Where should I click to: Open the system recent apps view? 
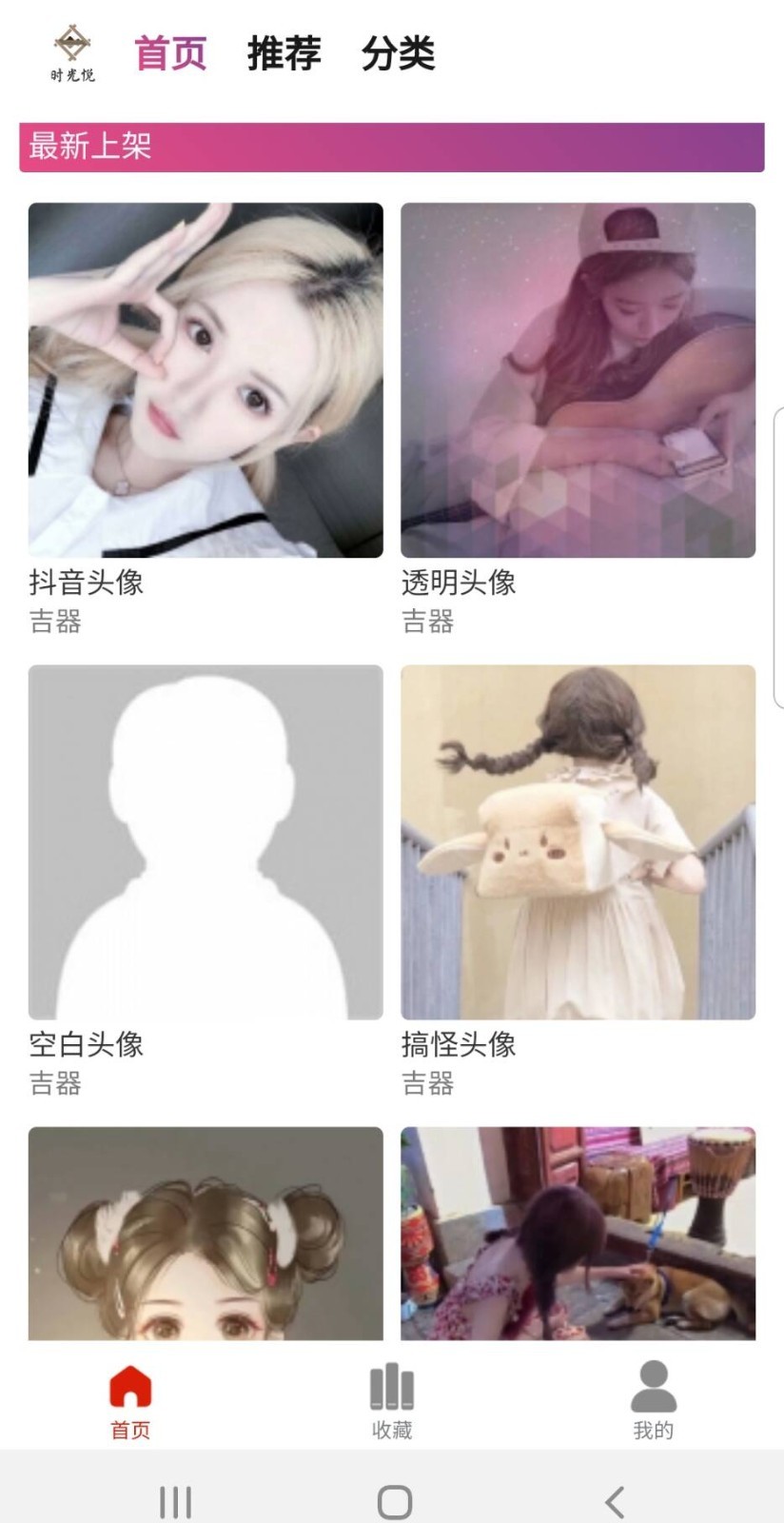(175, 1502)
